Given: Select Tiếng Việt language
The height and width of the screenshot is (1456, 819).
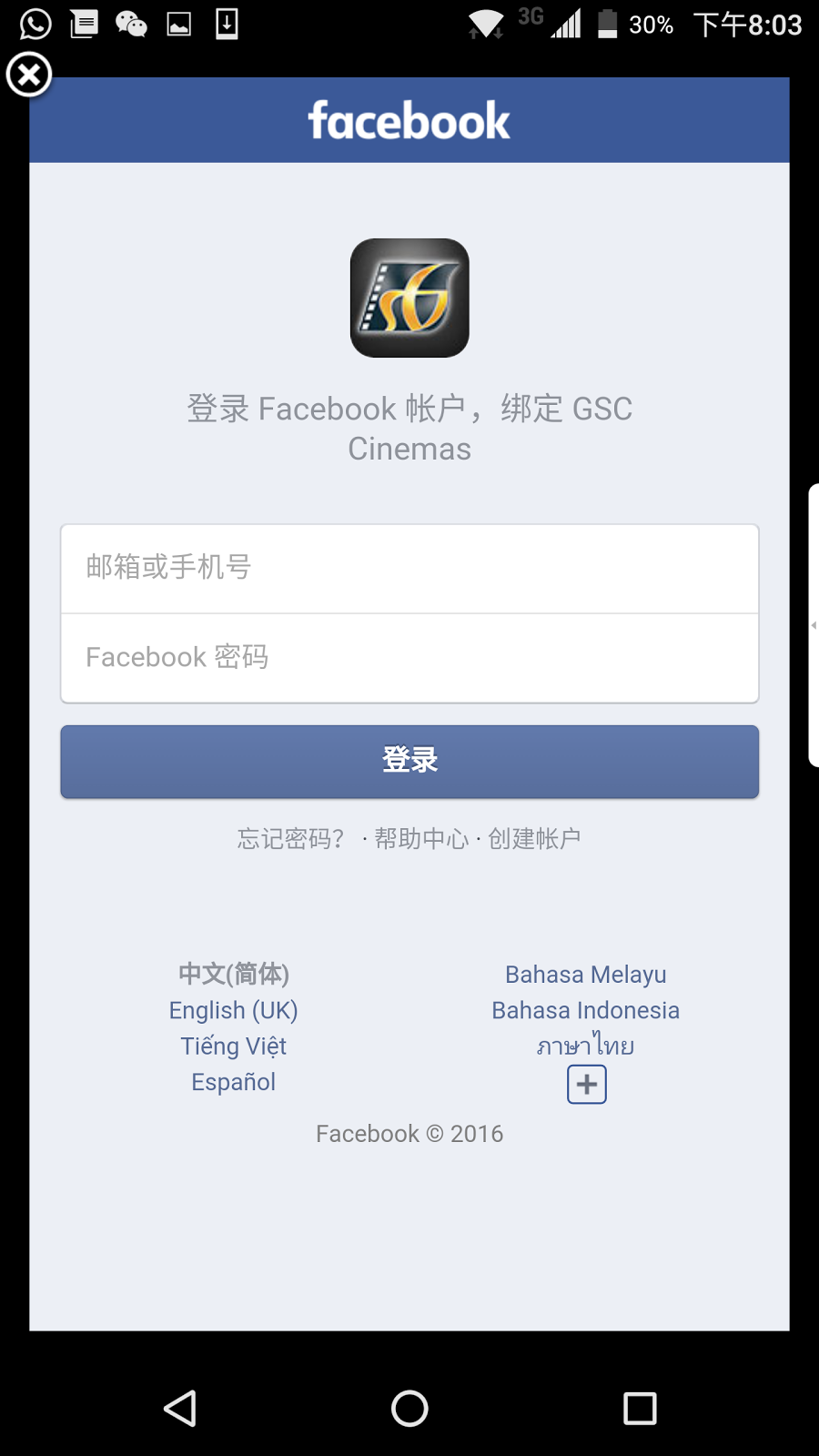Looking at the screenshot, I should point(234,1046).
